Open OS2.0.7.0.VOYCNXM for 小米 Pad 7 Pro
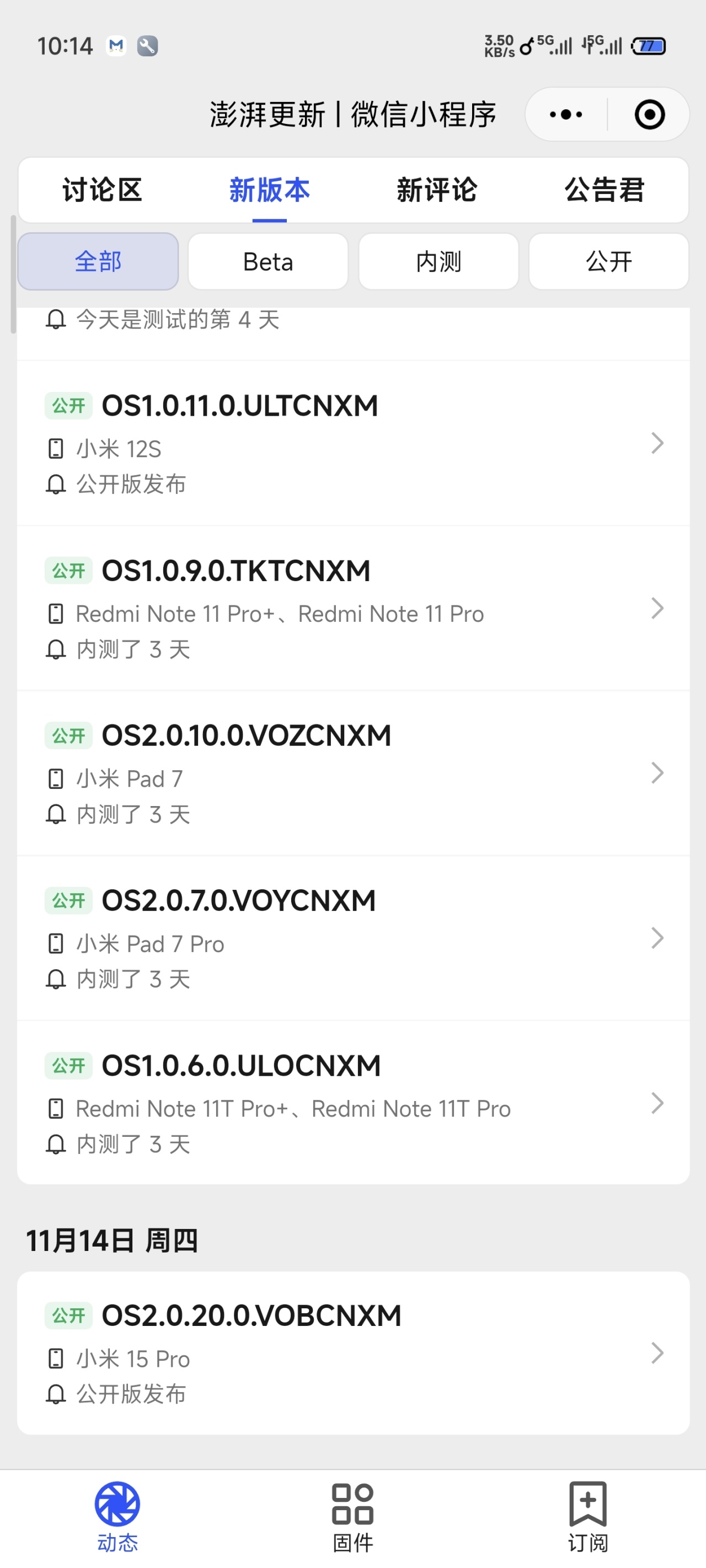 [354, 938]
